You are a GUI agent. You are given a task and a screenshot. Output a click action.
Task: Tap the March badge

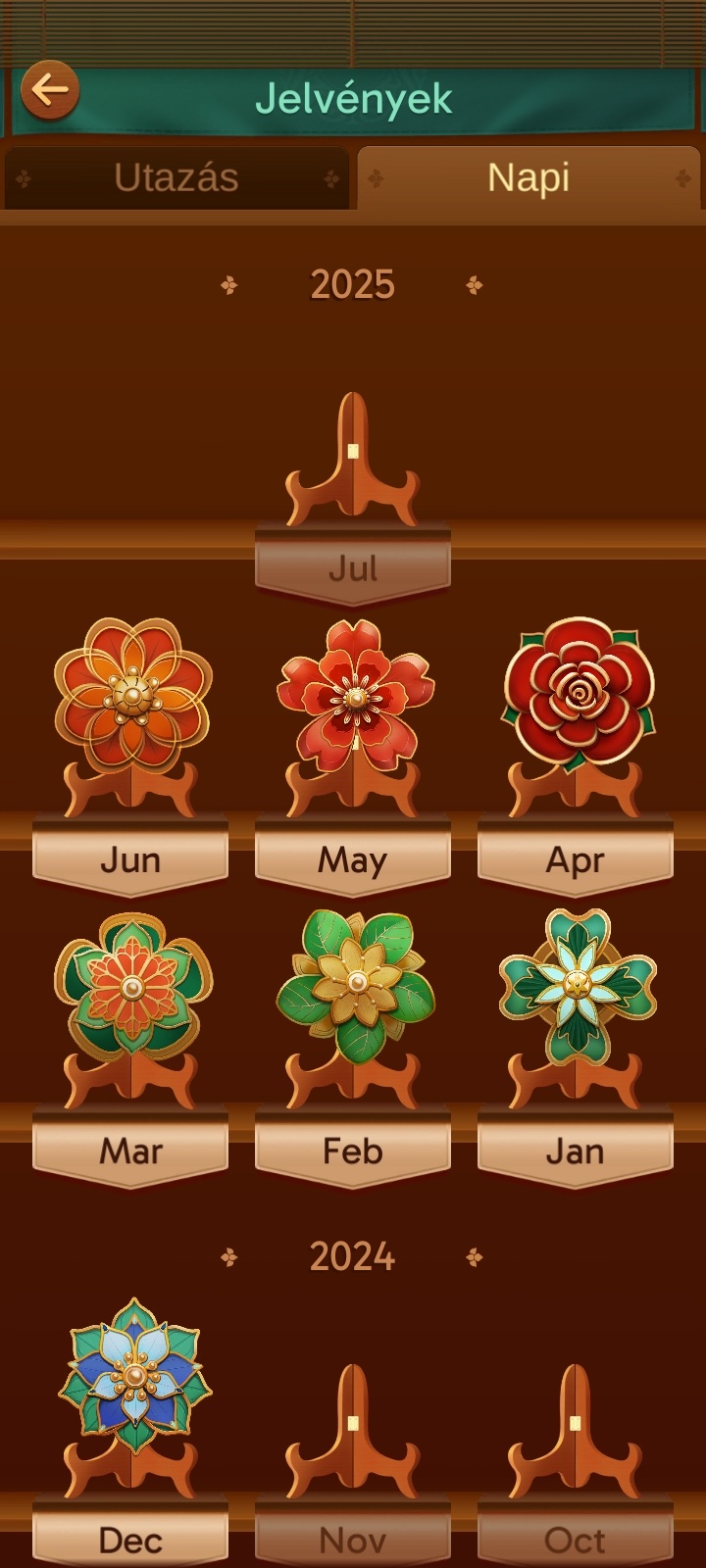pos(132,987)
